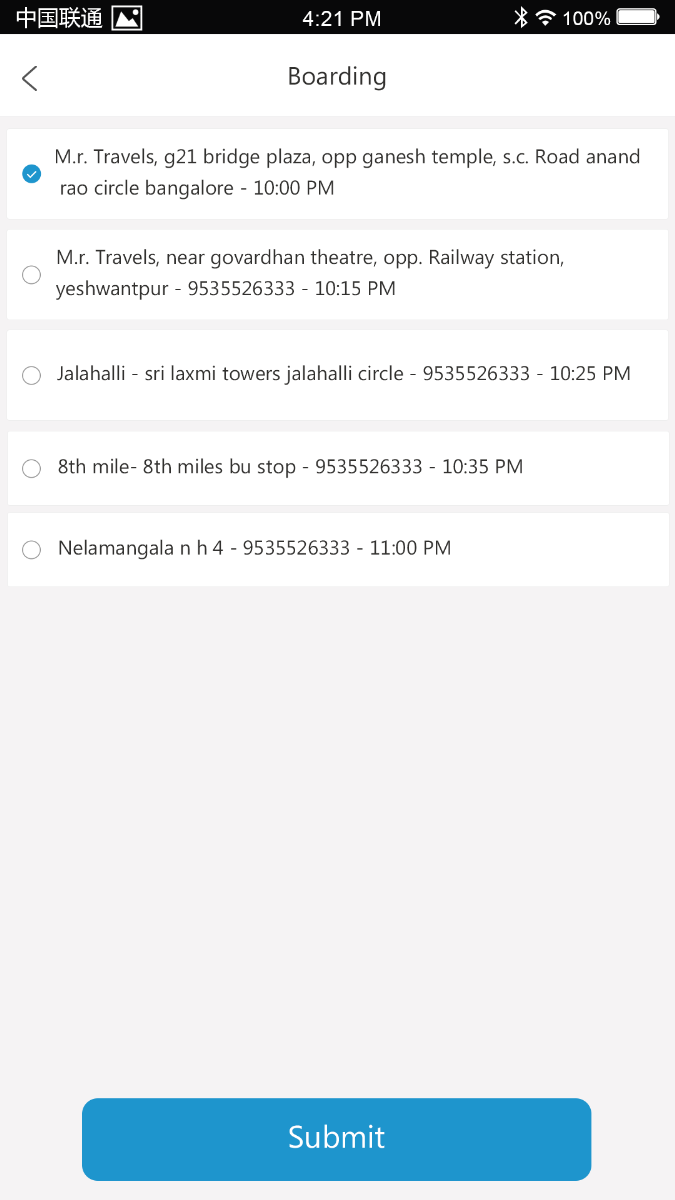Select Jalahalli sri laxmi towers boarding point
The image size is (675, 1200).
(32, 375)
